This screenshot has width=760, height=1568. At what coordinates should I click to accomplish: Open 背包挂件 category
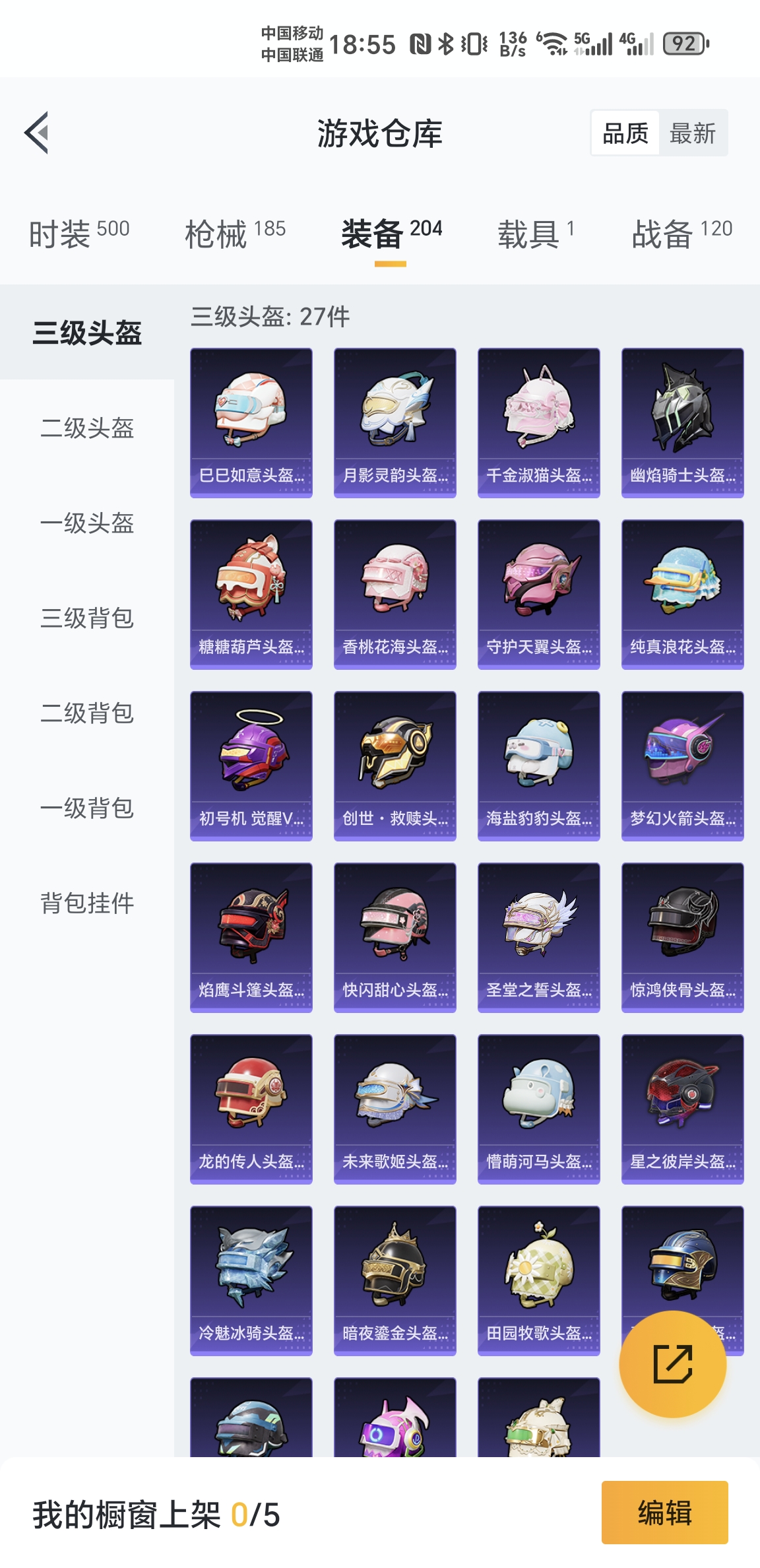(x=87, y=903)
